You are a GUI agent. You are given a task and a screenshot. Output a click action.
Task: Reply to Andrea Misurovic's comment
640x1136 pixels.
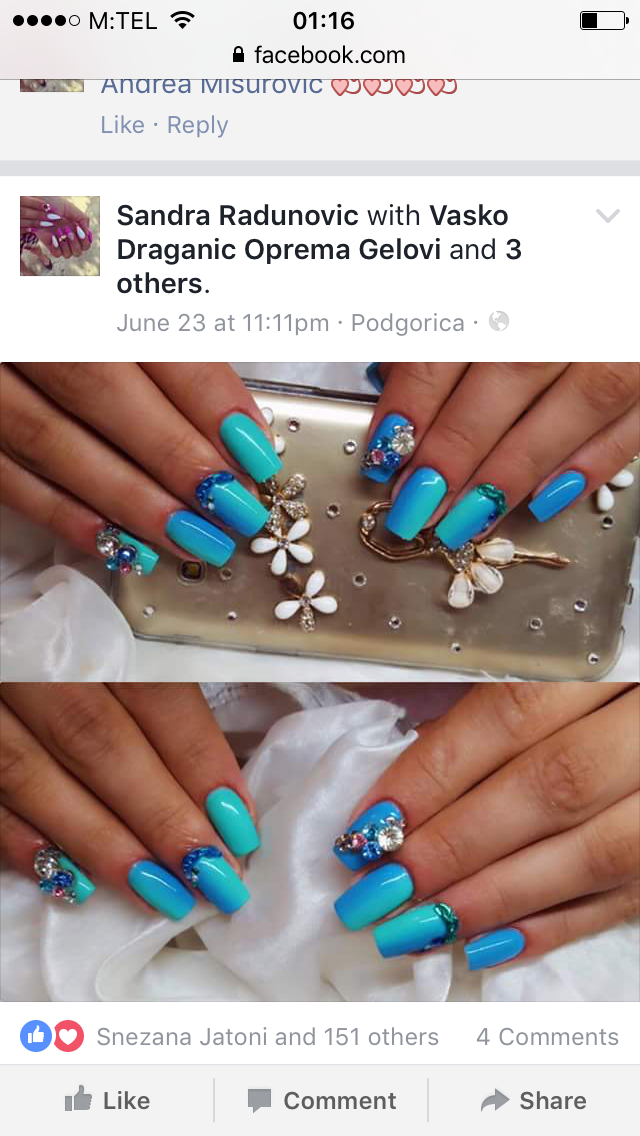[x=197, y=125]
